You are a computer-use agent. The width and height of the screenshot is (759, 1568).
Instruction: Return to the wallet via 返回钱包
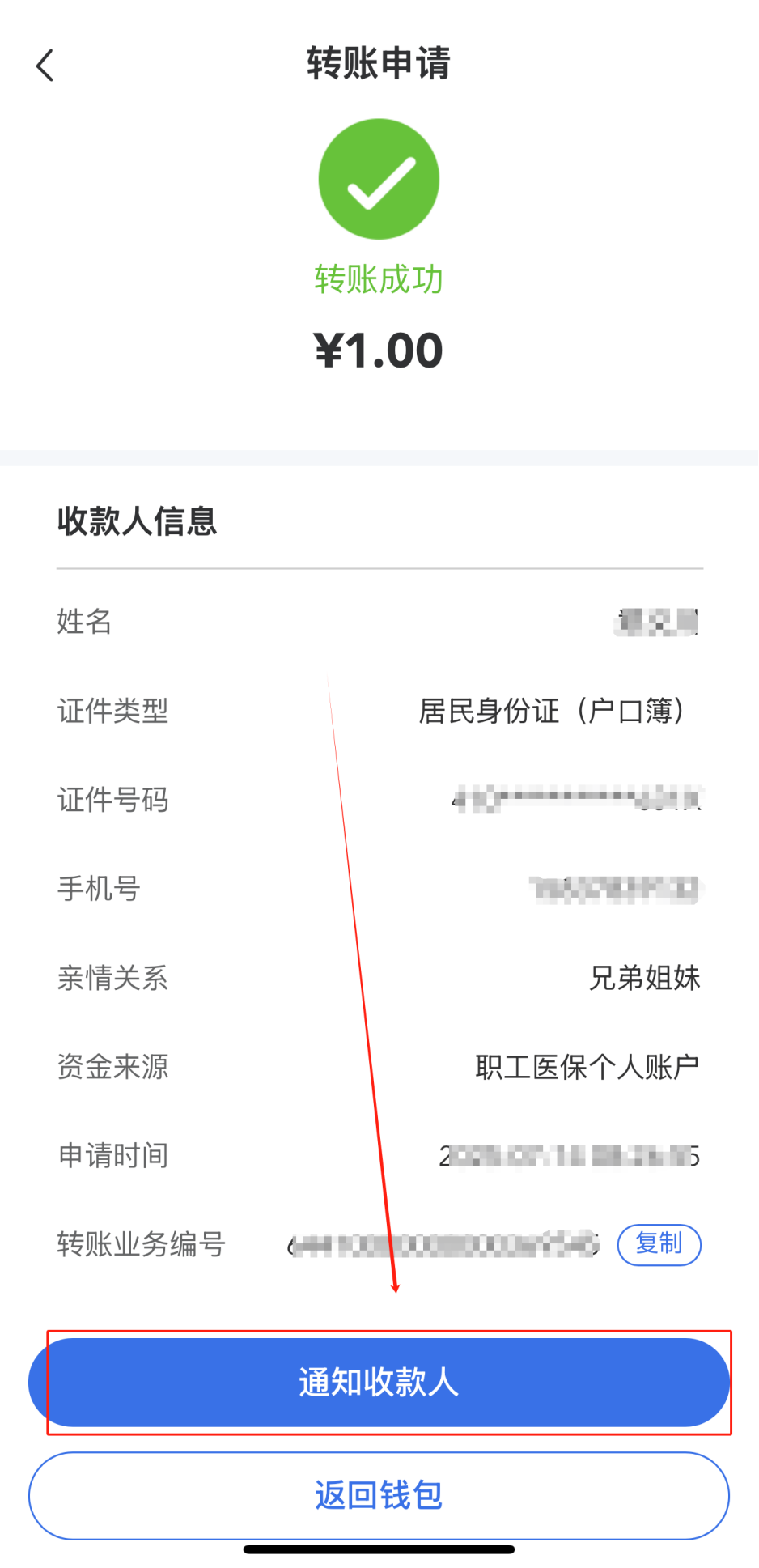tap(379, 1495)
